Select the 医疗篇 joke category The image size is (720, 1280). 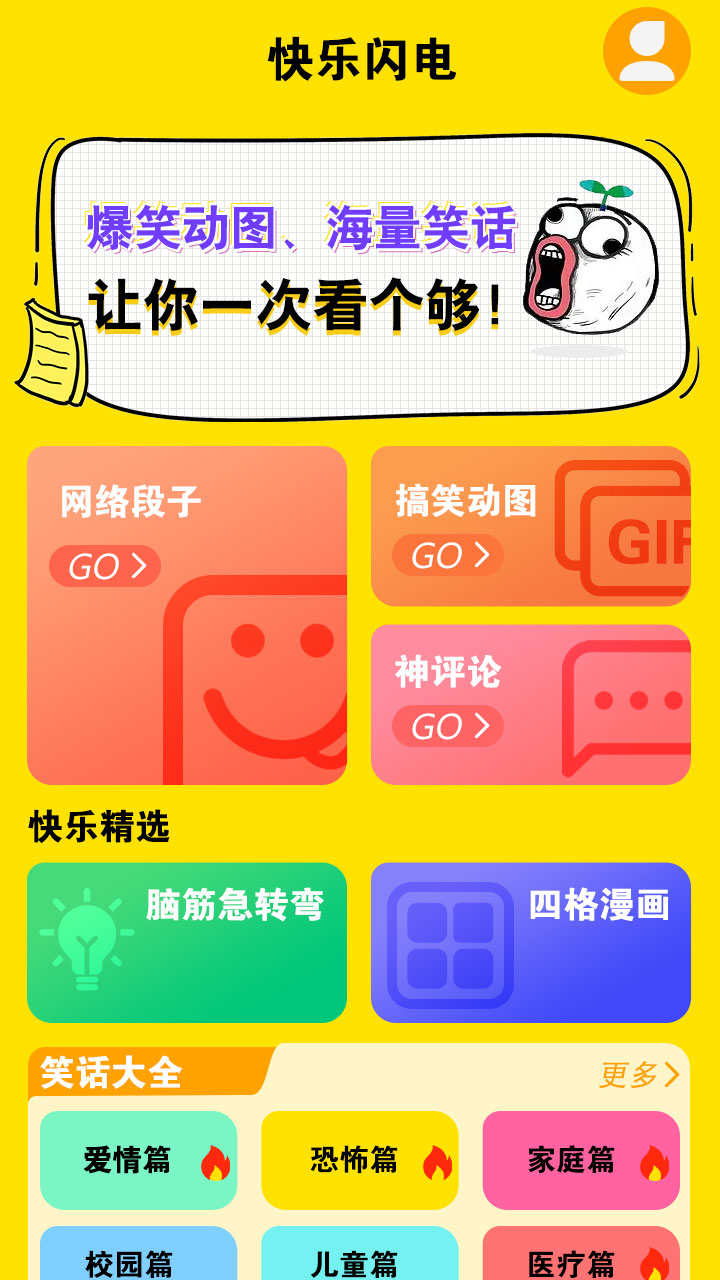[581, 1258]
